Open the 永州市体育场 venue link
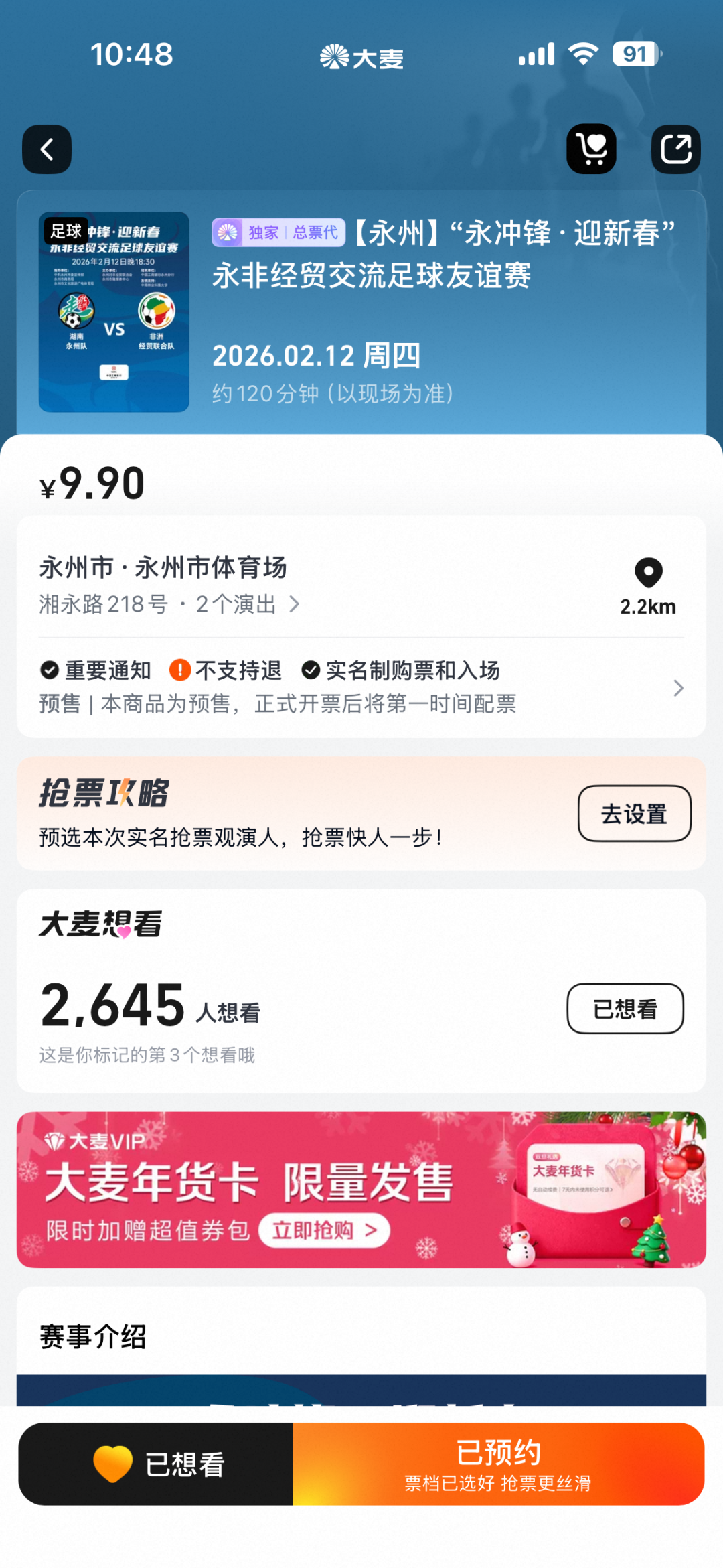Image resolution: width=723 pixels, height=1568 pixels. click(x=163, y=567)
